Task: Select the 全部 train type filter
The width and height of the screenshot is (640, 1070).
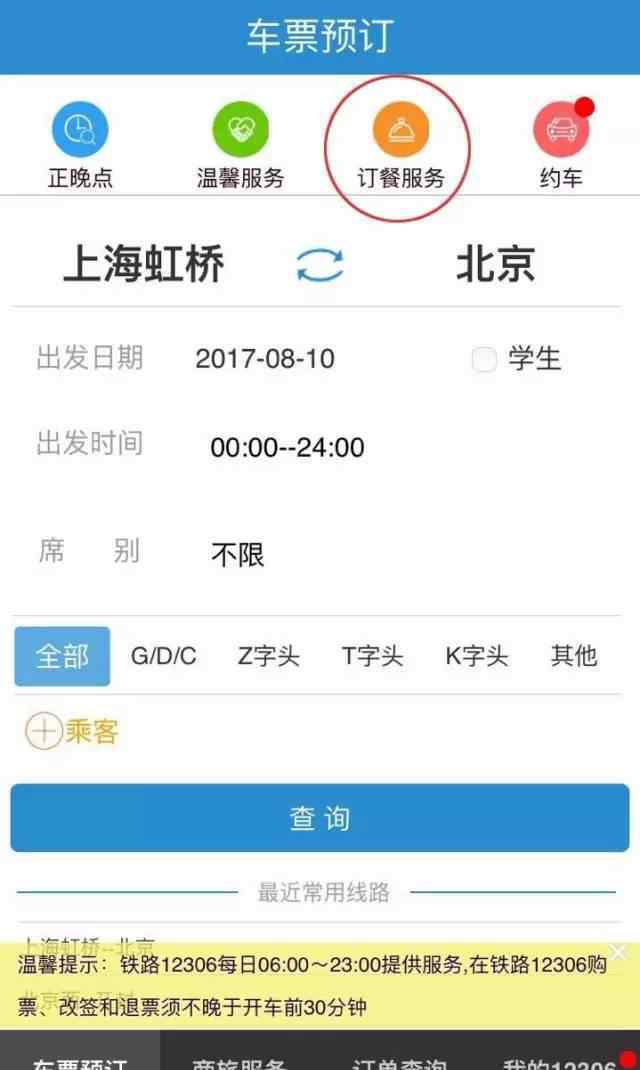Action: click(x=62, y=656)
